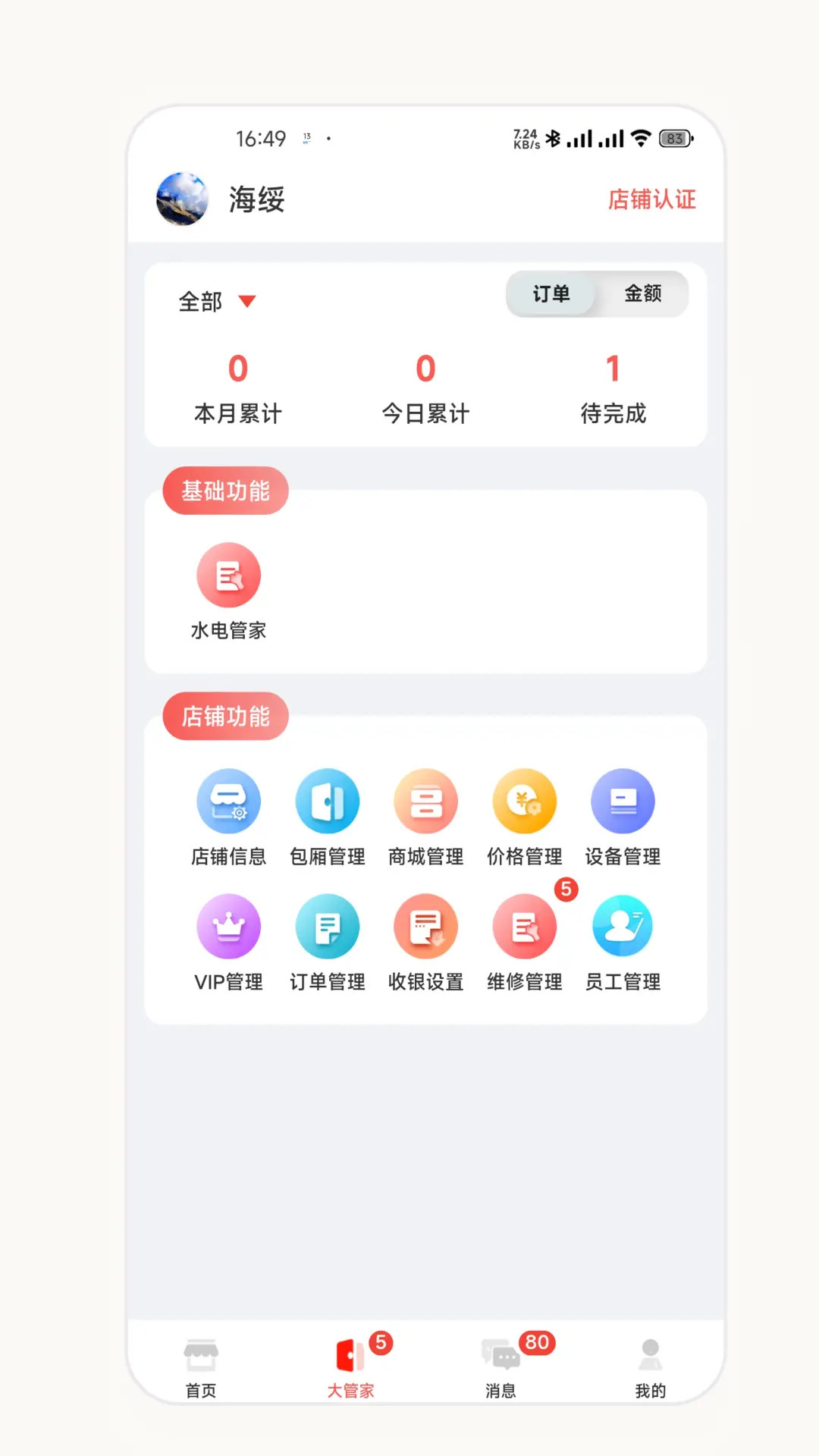This screenshot has width=819, height=1456.
Task: Open the 水电管家 utility manager icon
Action: [229, 575]
